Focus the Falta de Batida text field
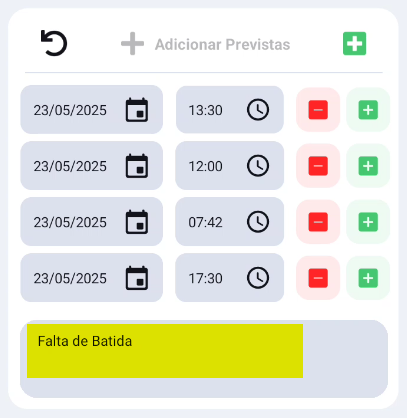 point(204,359)
